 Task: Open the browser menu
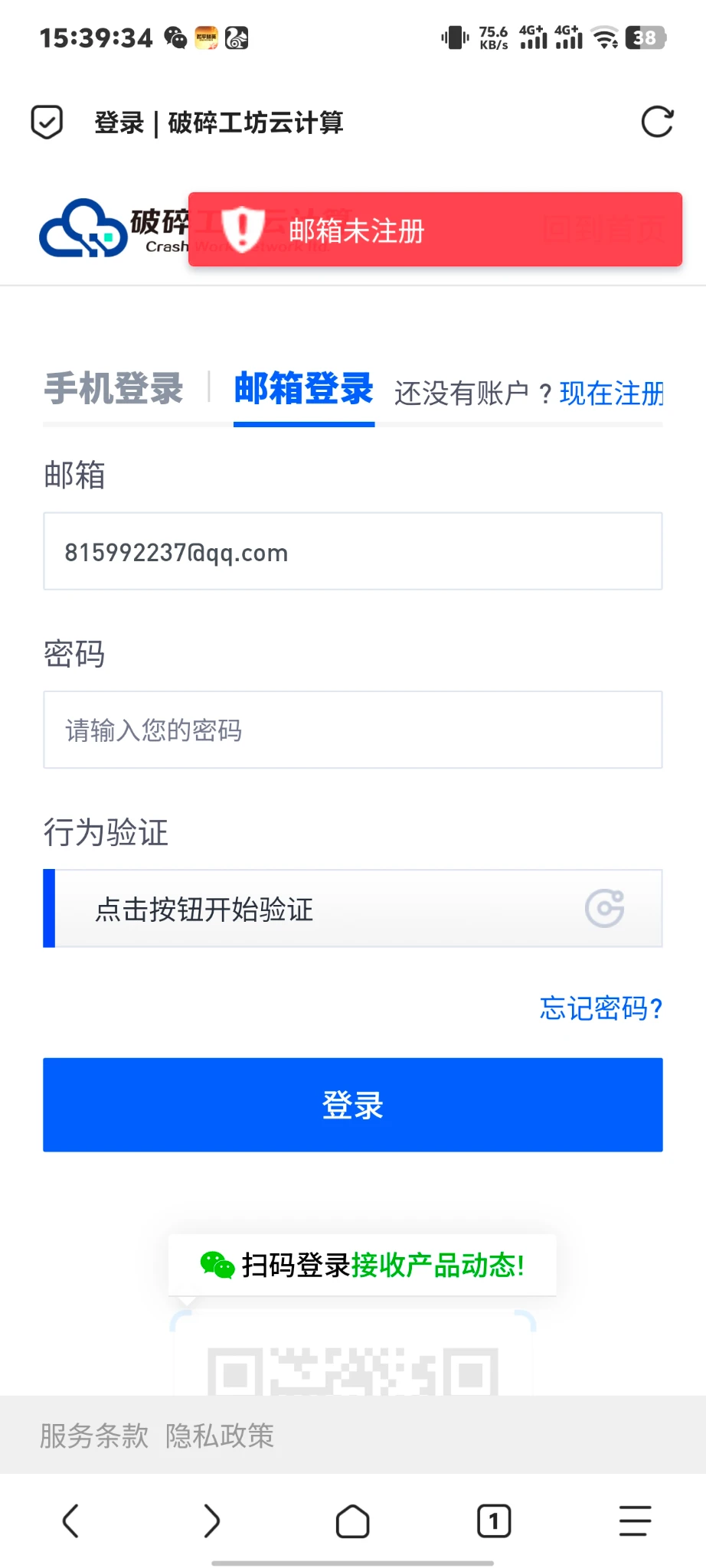pos(635,1521)
